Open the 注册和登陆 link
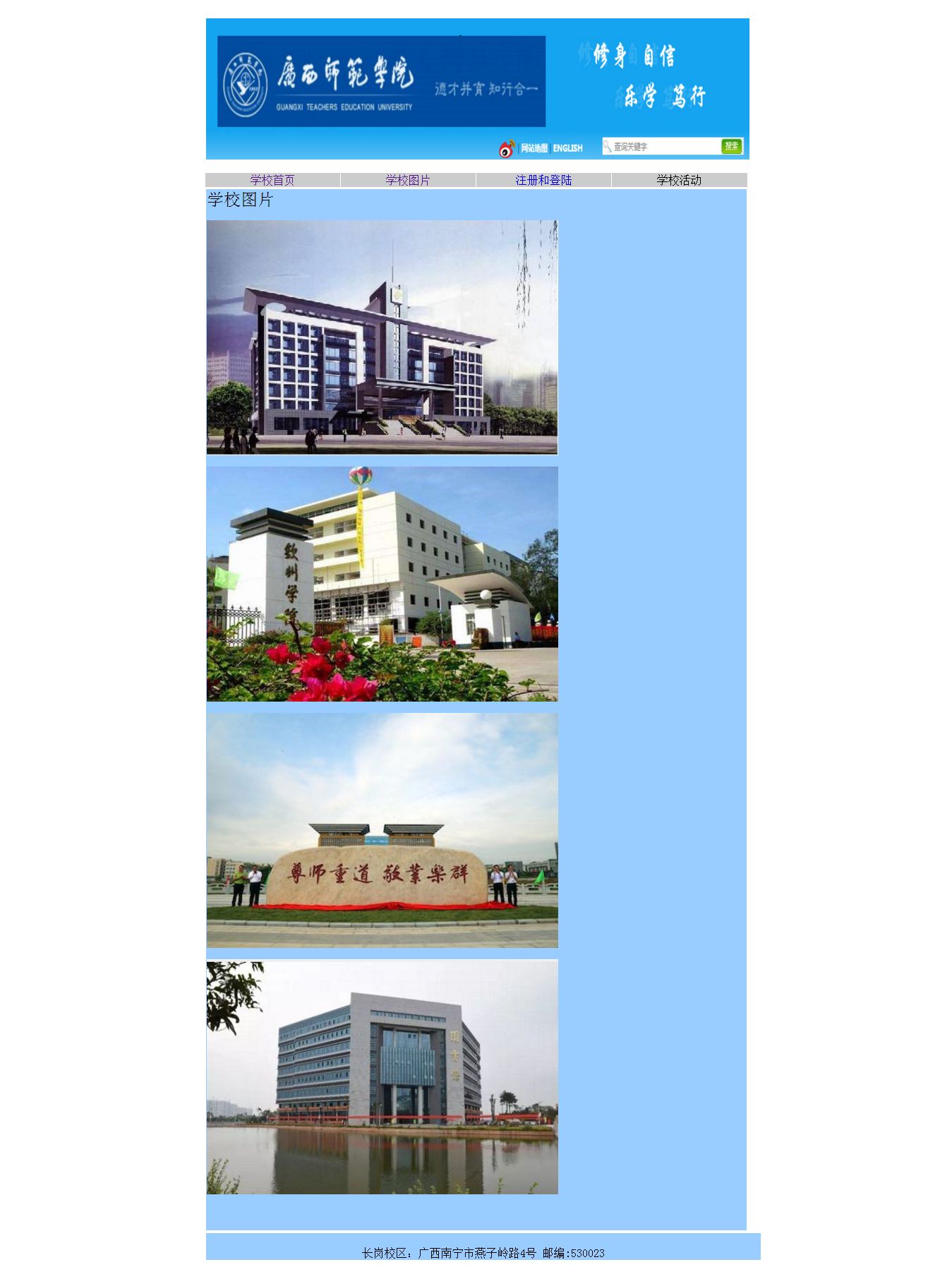Viewport: 952px width, 1267px height. (x=543, y=180)
